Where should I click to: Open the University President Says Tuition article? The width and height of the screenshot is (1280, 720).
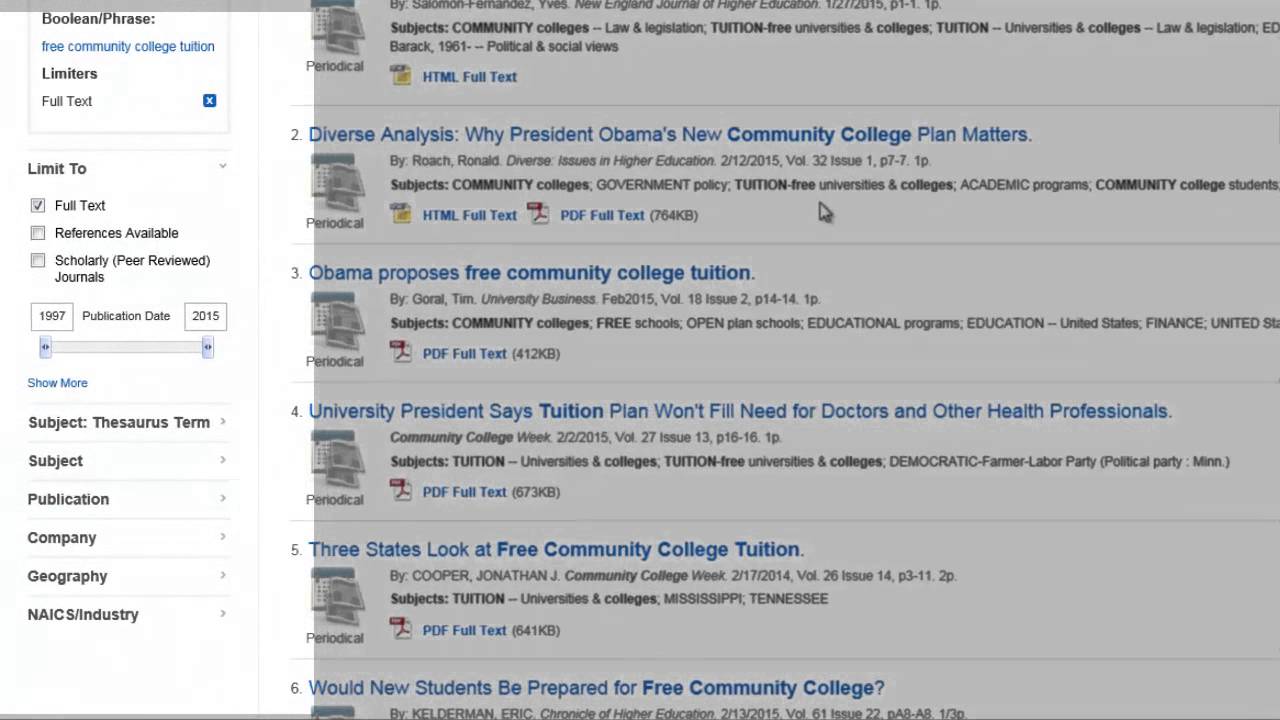739,411
